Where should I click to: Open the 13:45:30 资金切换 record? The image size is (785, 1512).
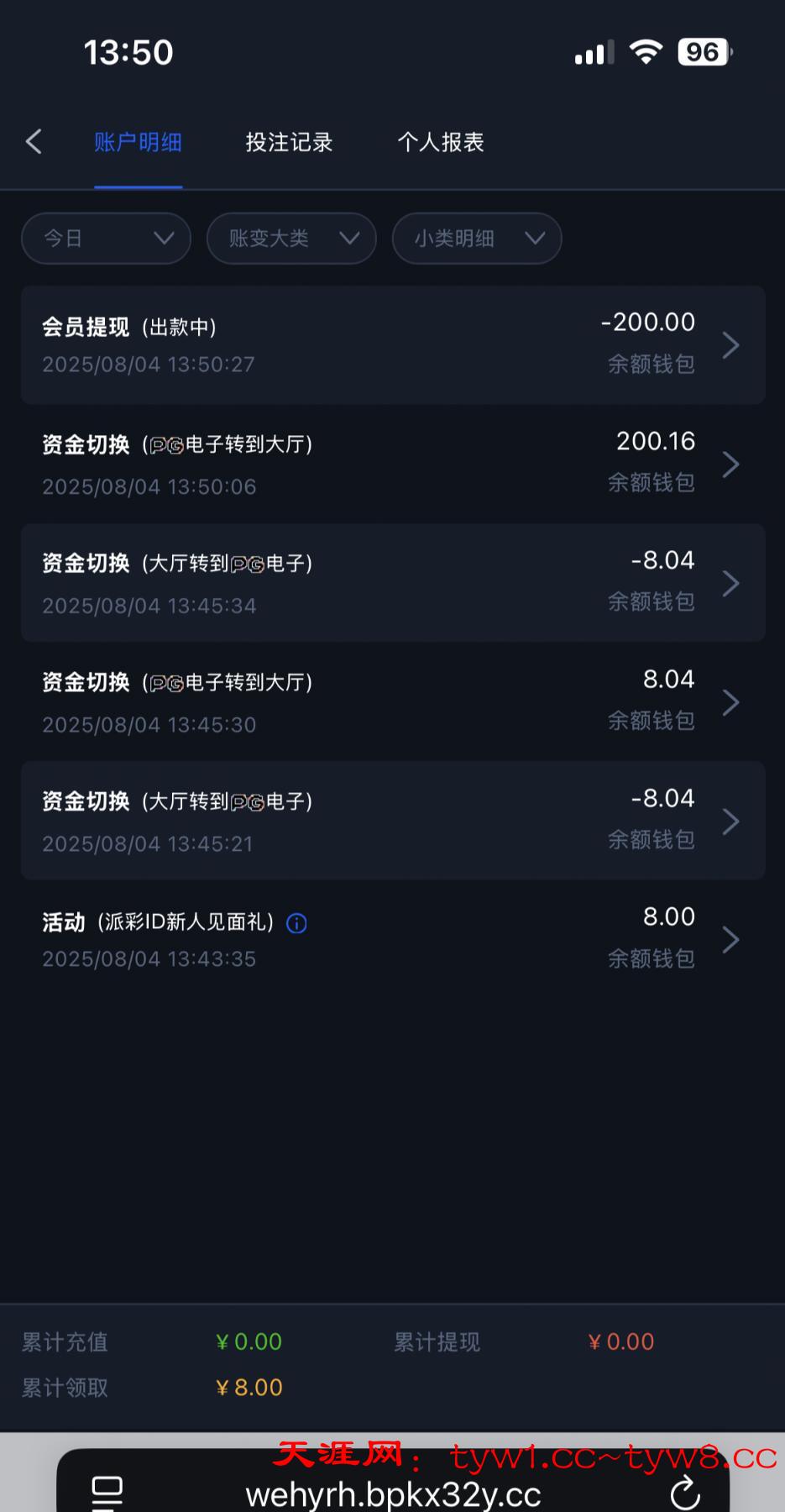click(393, 702)
